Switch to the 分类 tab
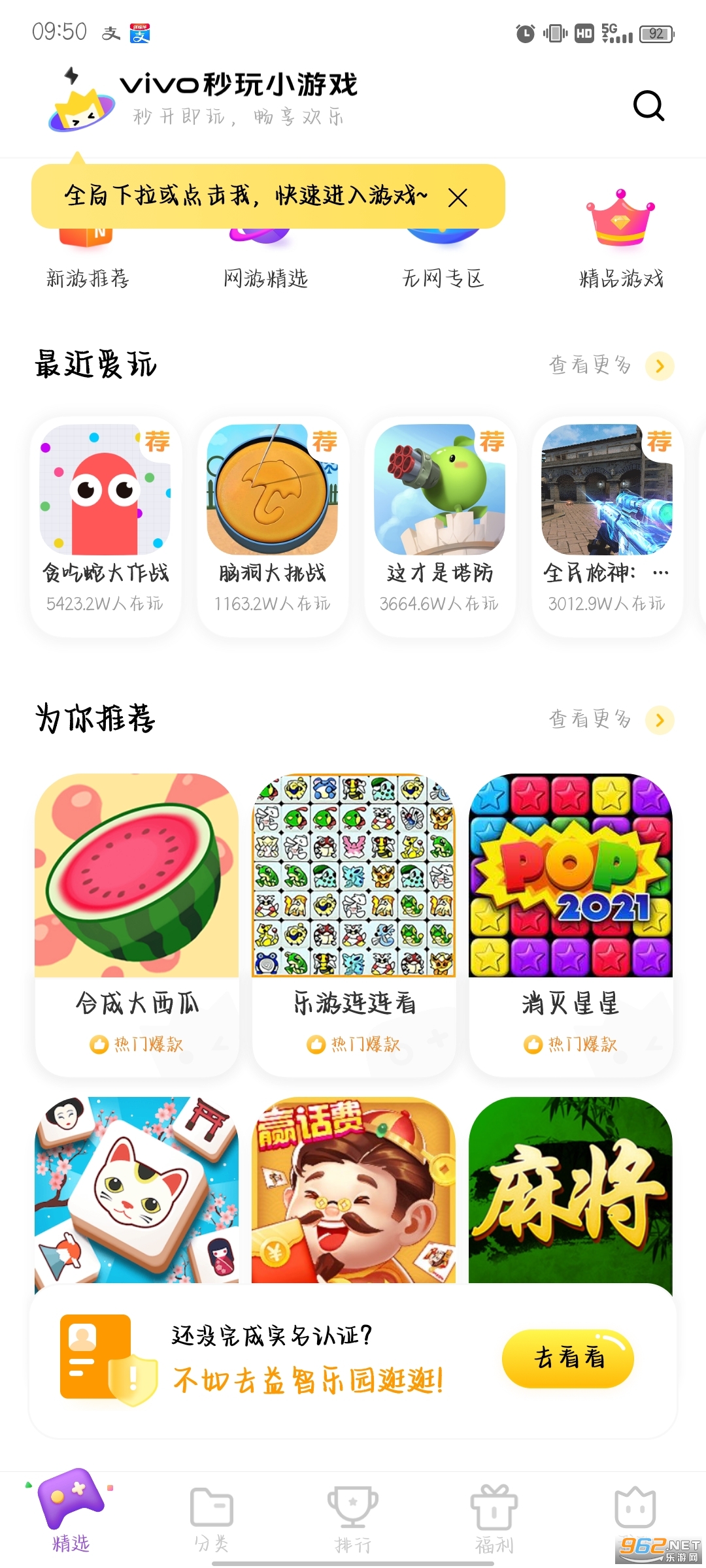Screen dimensions: 706x1568 [x=212, y=1520]
